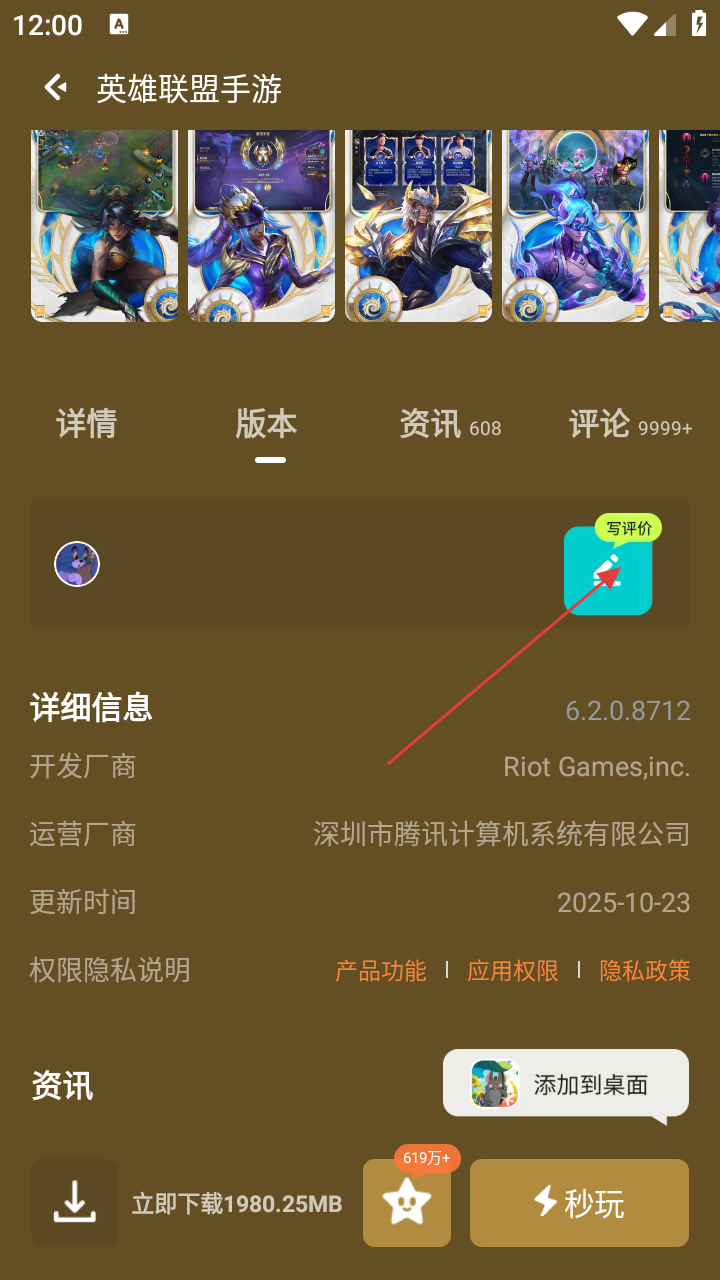Open the third game screenshot
The width and height of the screenshot is (720, 1280).
(x=418, y=226)
